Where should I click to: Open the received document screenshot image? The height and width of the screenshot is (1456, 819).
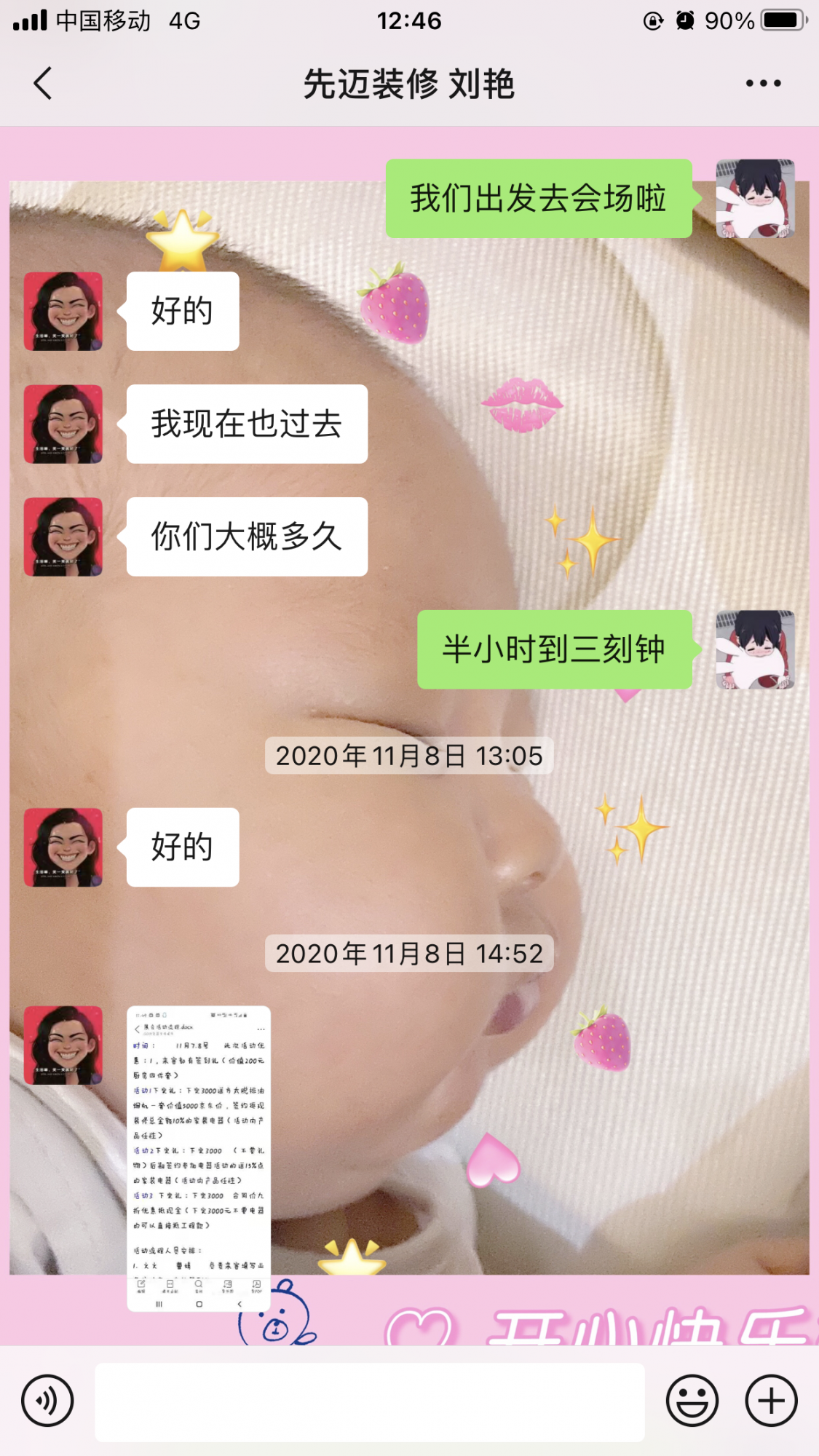pyautogui.click(x=199, y=1158)
